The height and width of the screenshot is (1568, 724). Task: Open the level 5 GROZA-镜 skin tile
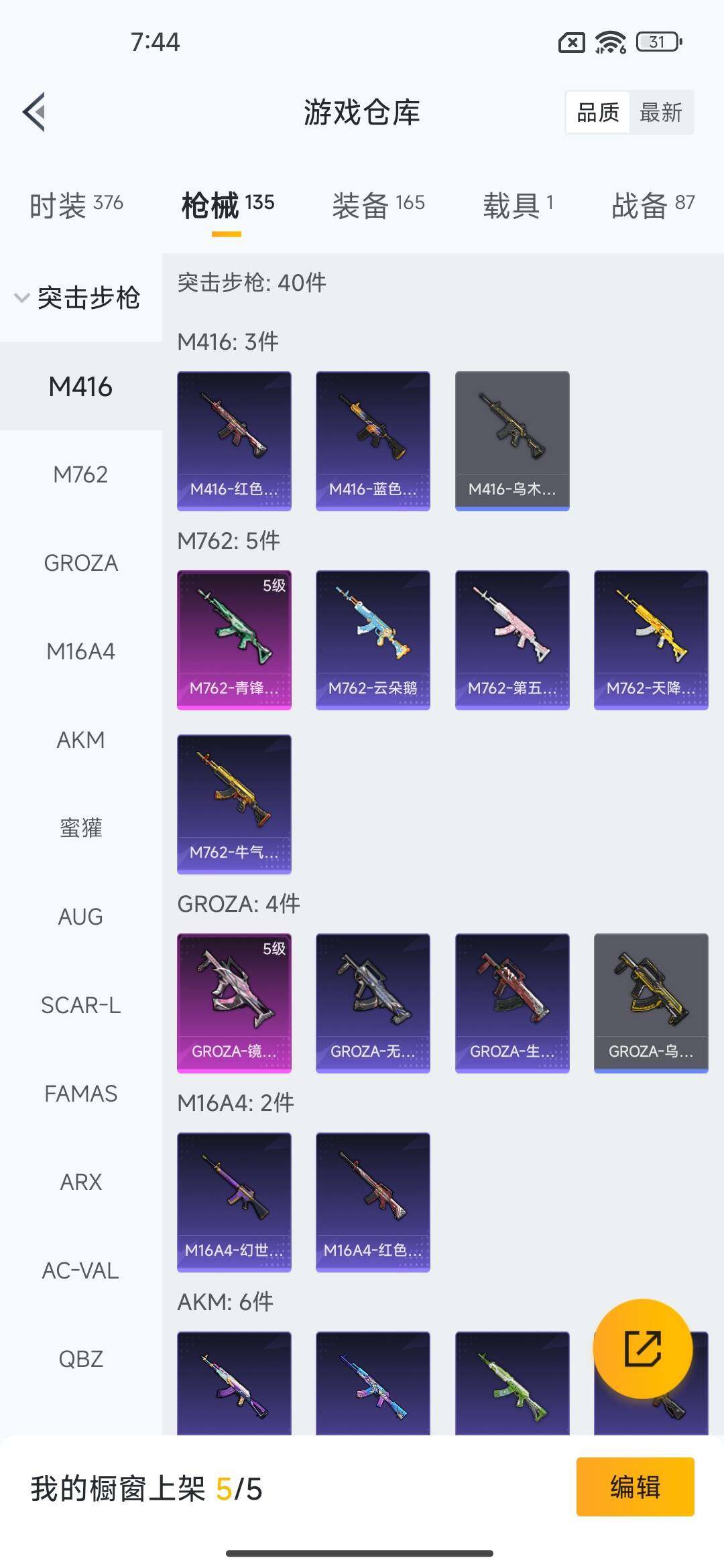(234, 1003)
